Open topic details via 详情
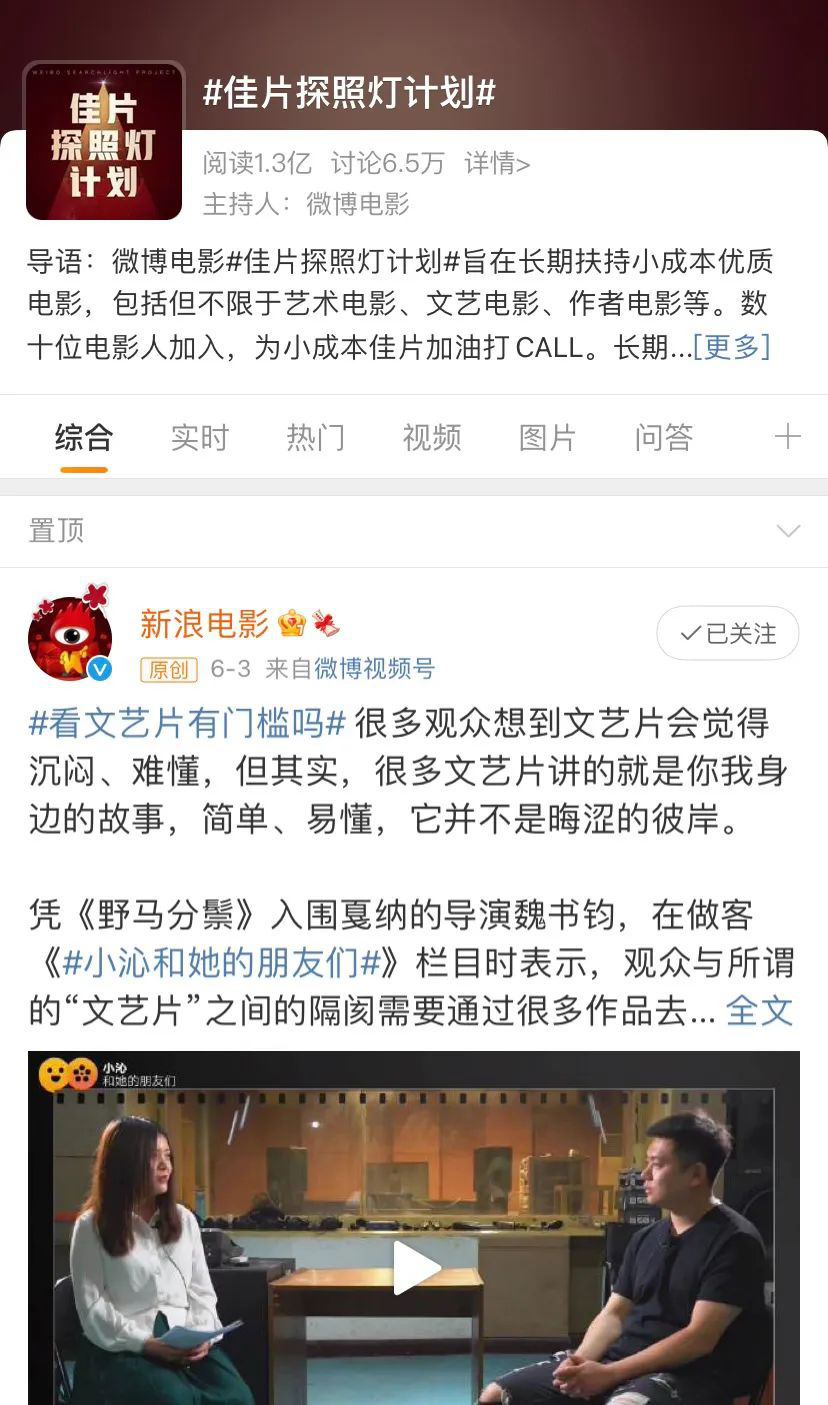 click(x=497, y=163)
